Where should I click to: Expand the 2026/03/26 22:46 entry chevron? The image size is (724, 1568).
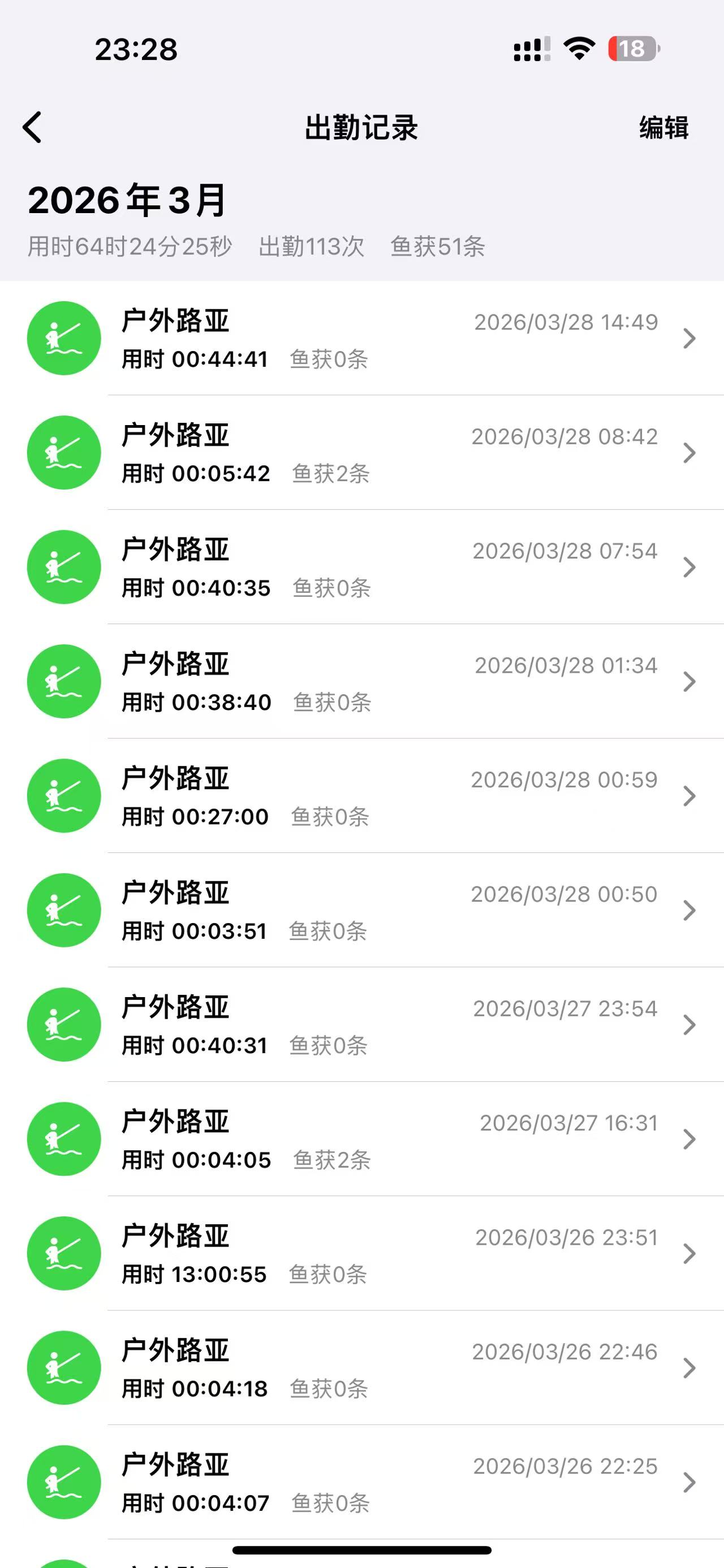pos(689,1369)
